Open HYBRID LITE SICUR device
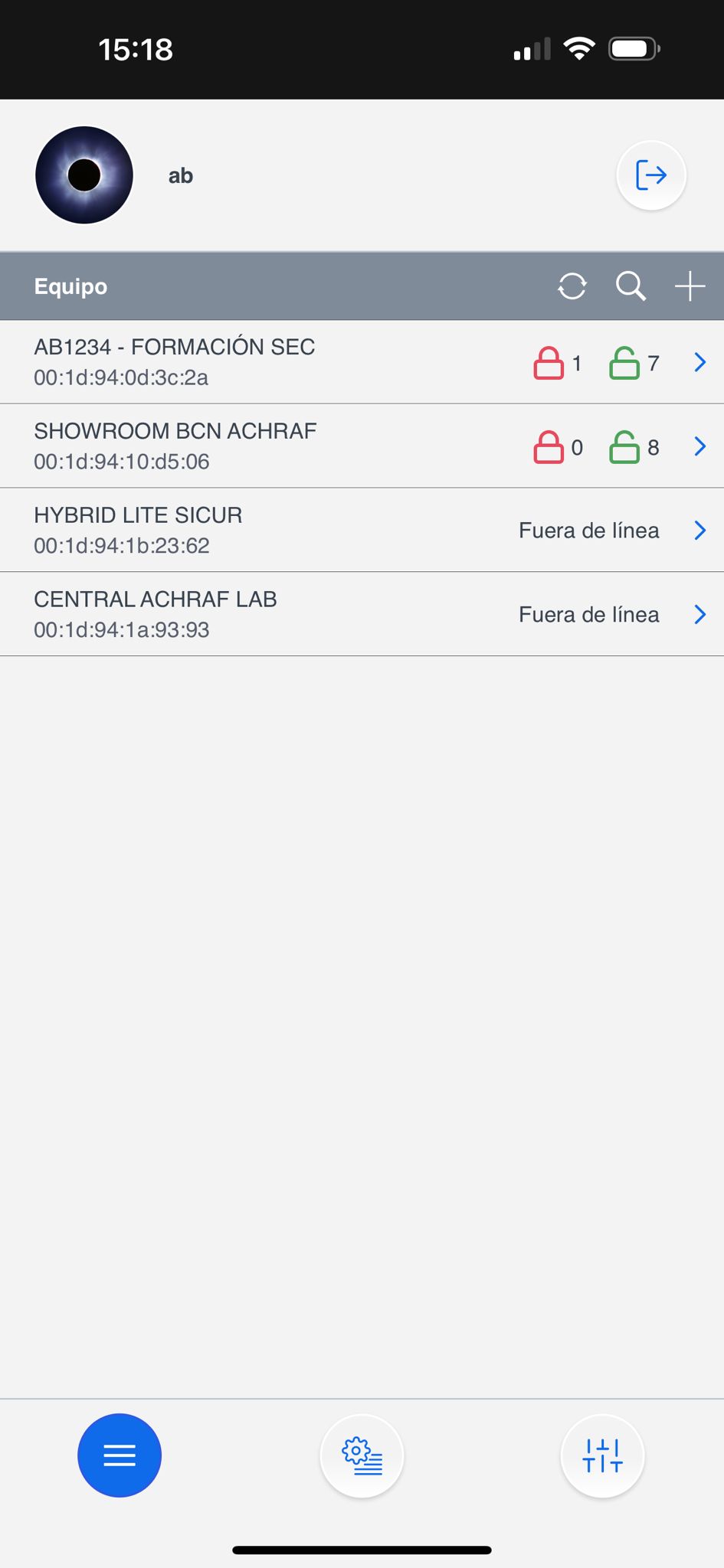 pyautogui.click(x=362, y=530)
